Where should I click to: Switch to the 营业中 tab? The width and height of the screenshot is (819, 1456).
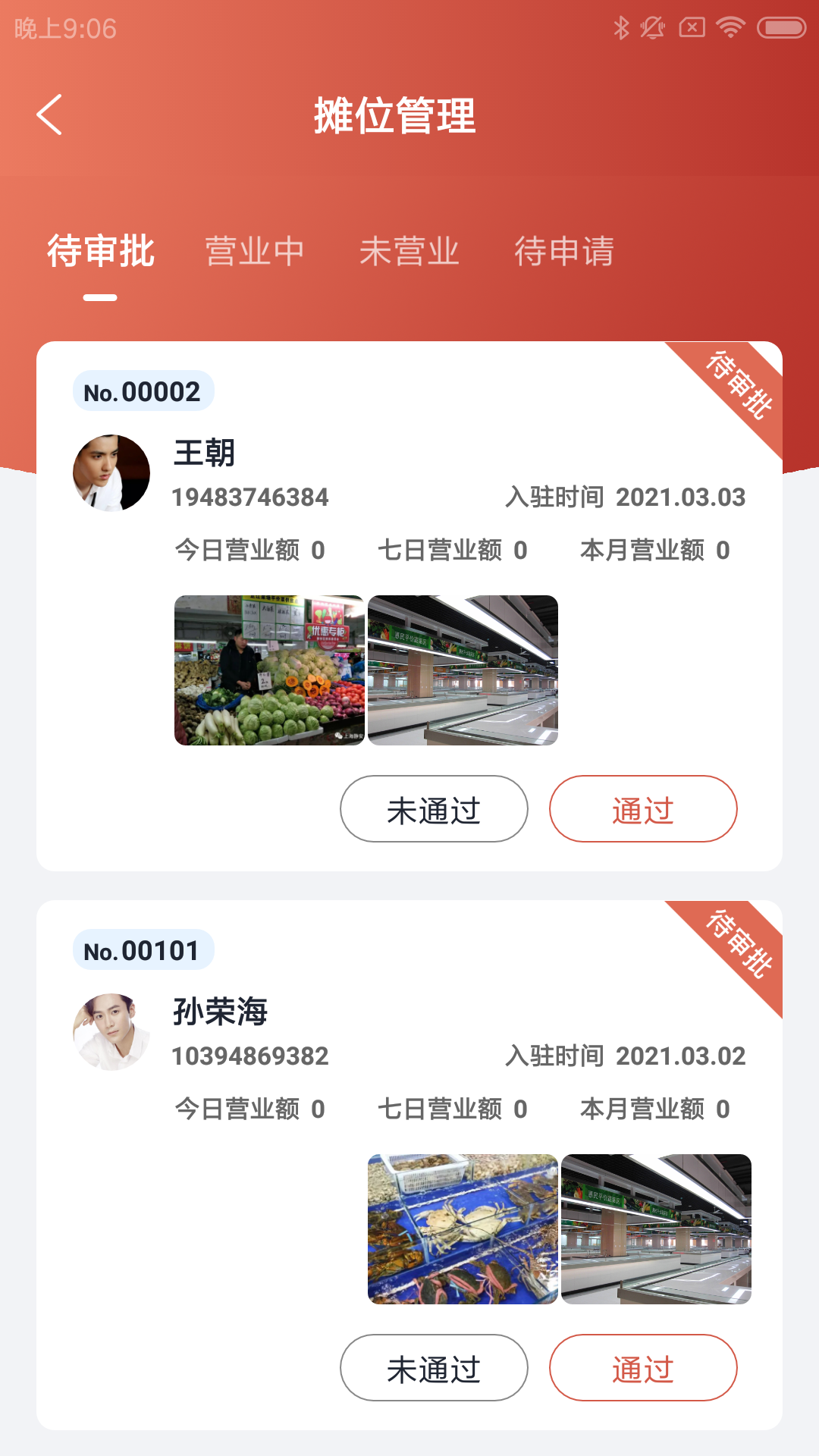pyautogui.click(x=255, y=252)
